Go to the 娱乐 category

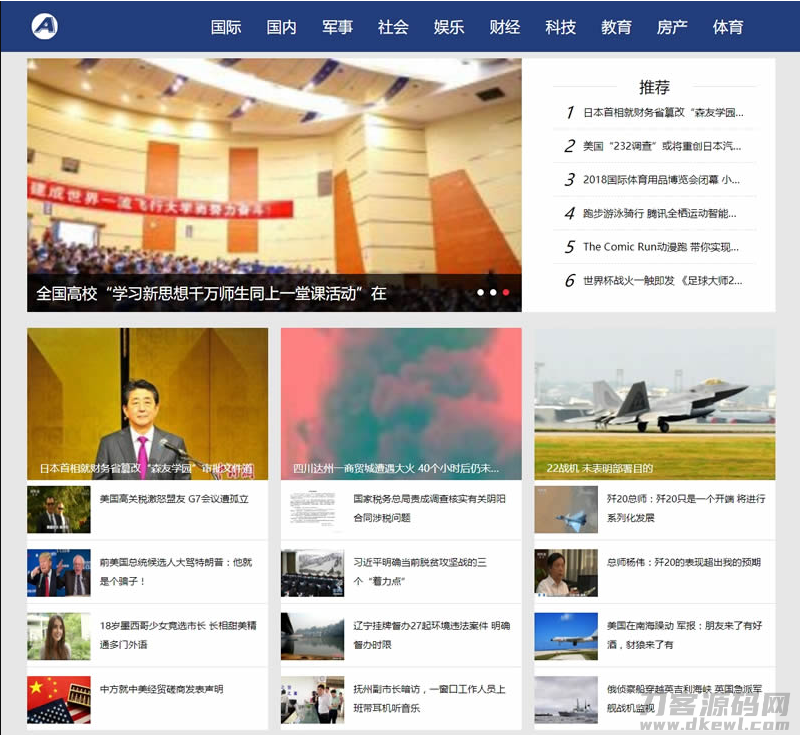(x=449, y=27)
